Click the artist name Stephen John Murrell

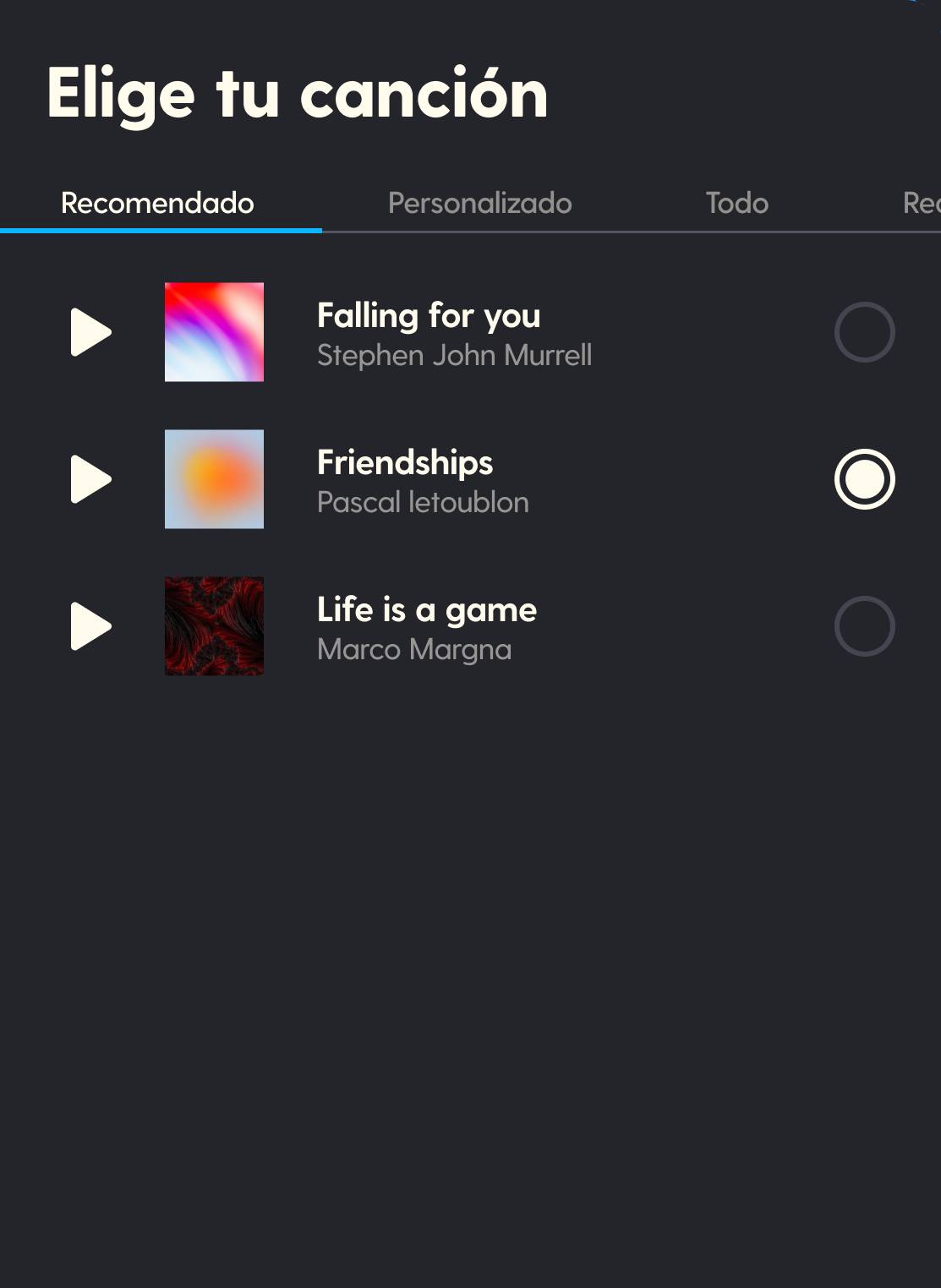pyautogui.click(x=455, y=356)
